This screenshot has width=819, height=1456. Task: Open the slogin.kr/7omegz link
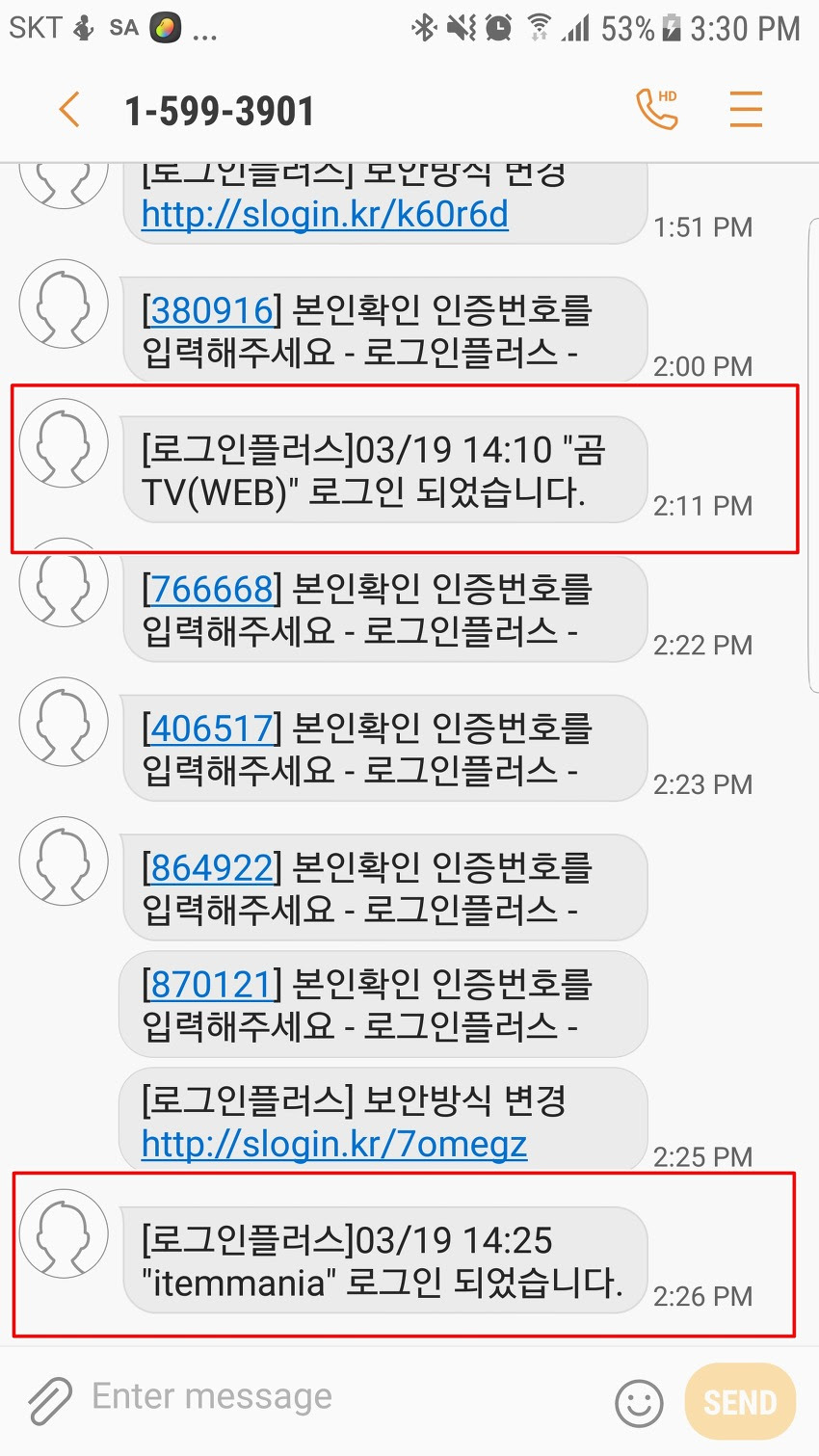pyautogui.click(x=334, y=1144)
